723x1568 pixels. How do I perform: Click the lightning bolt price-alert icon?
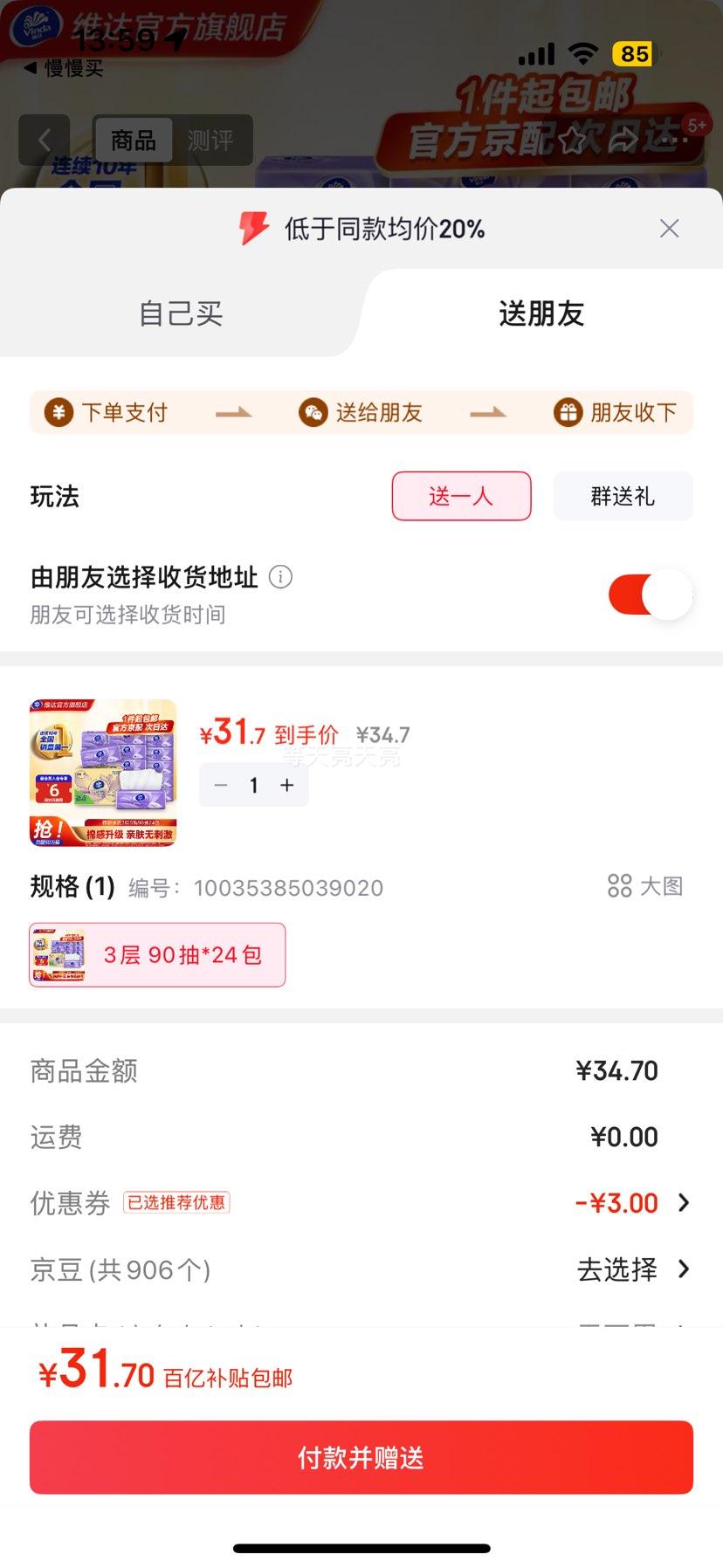(x=252, y=228)
